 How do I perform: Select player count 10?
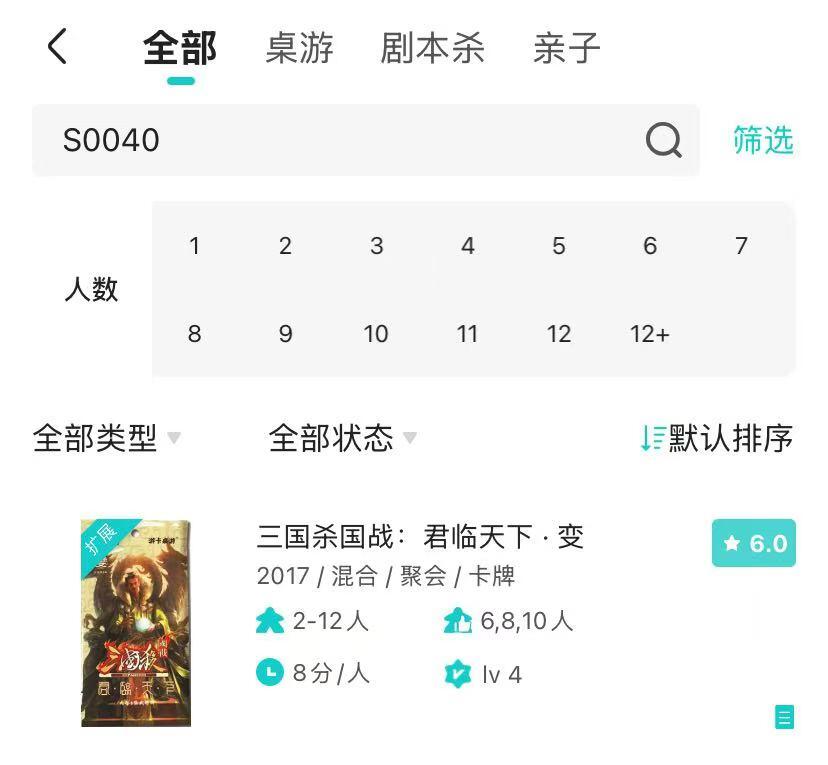click(376, 334)
